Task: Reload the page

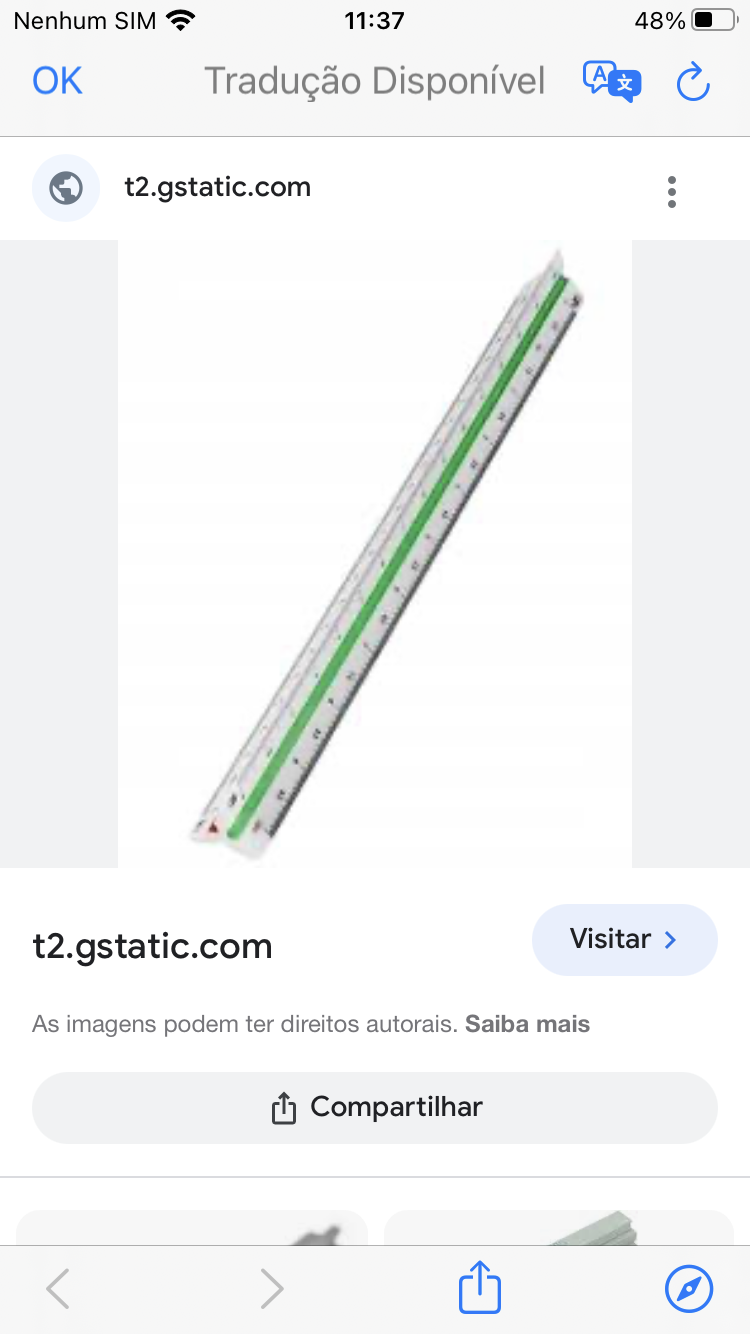Action: [692, 81]
